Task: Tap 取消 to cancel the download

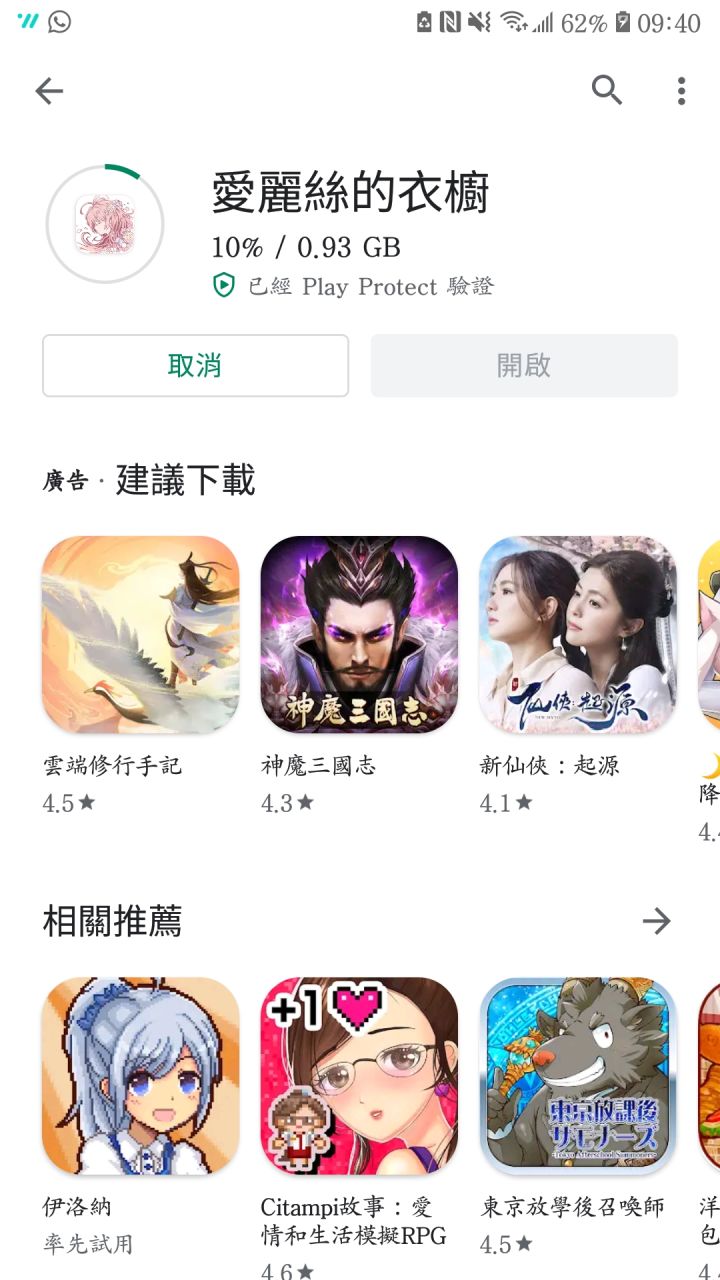Action: pyautogui.click(x=196, y=366)
